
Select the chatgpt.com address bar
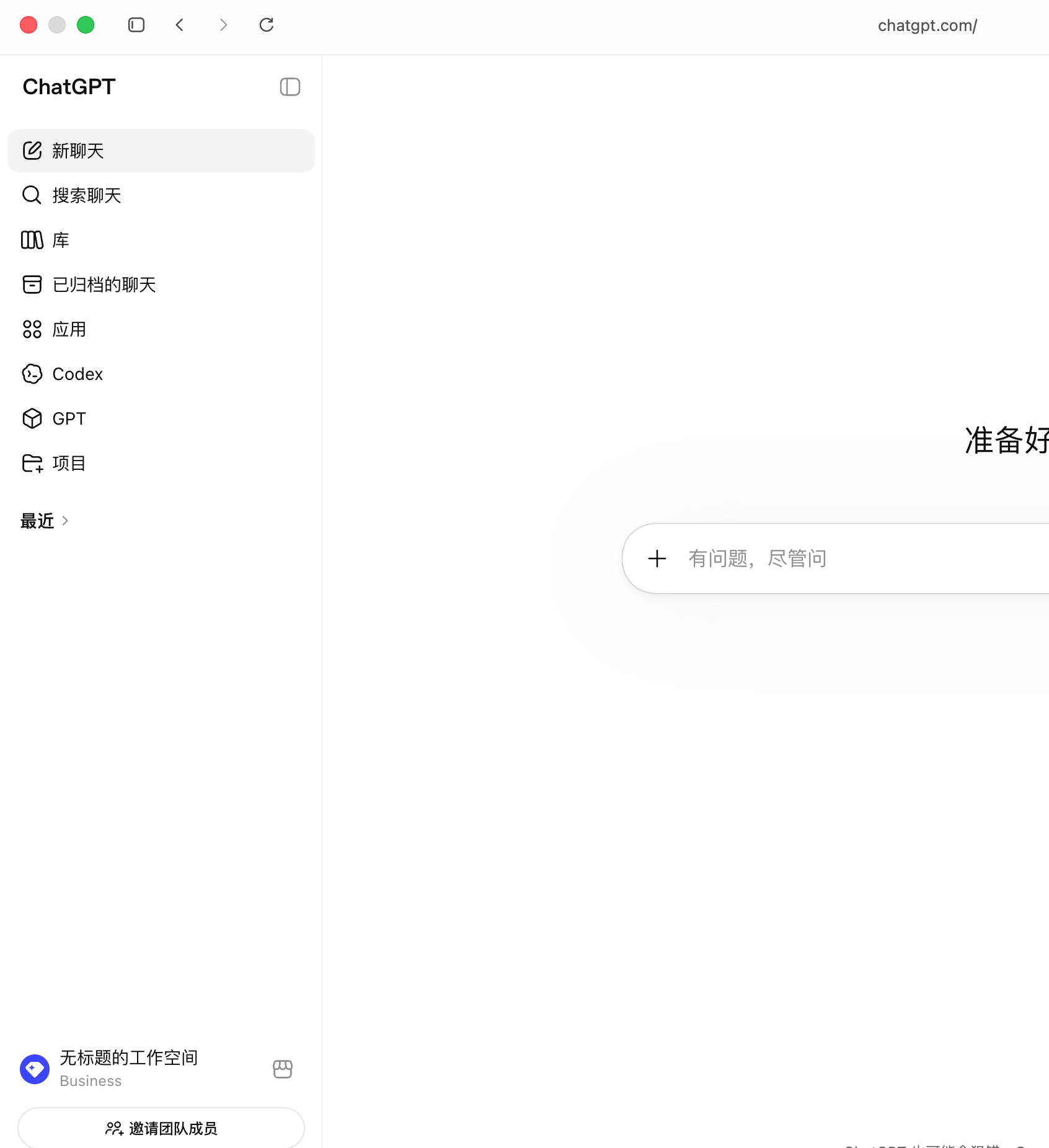coord(927,25)
